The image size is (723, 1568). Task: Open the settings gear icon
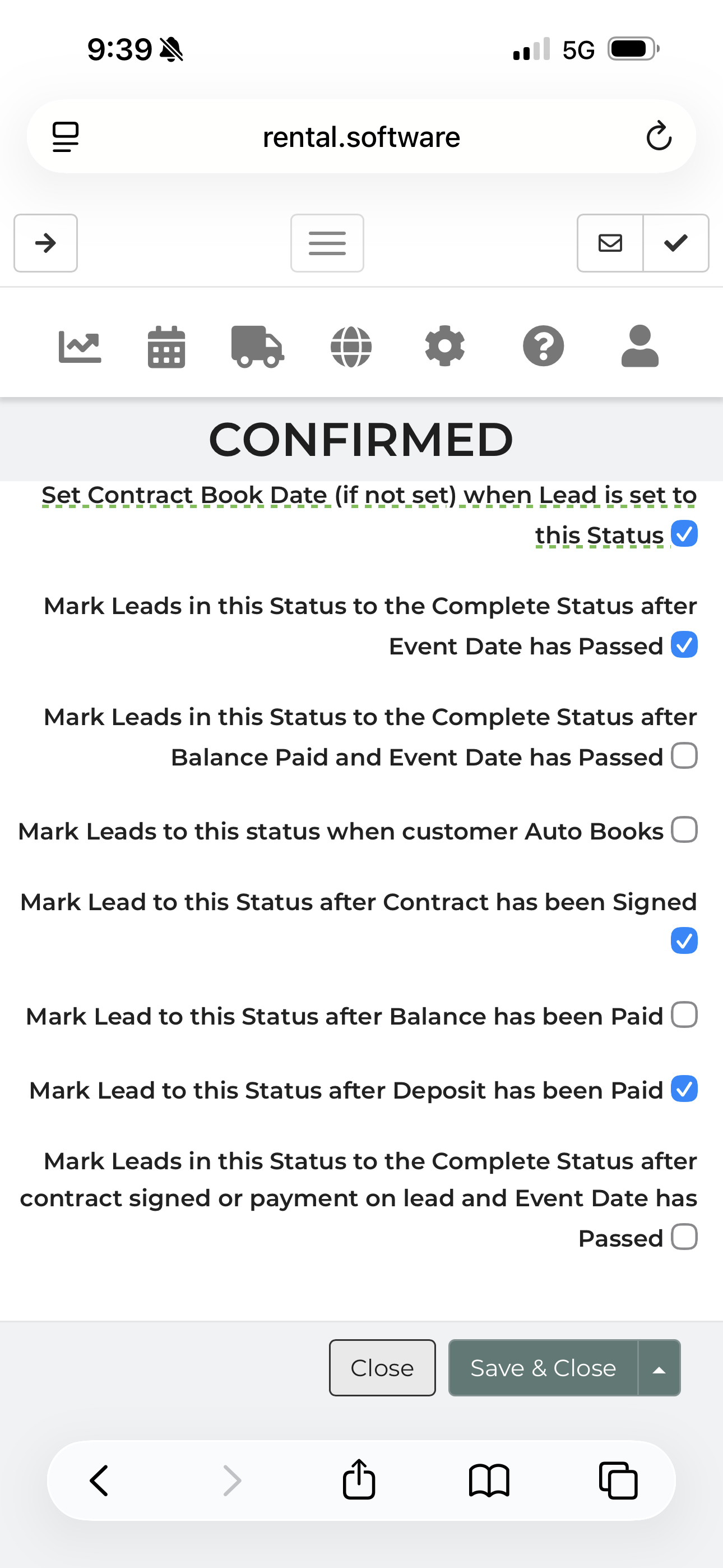[x=444, y=347]
